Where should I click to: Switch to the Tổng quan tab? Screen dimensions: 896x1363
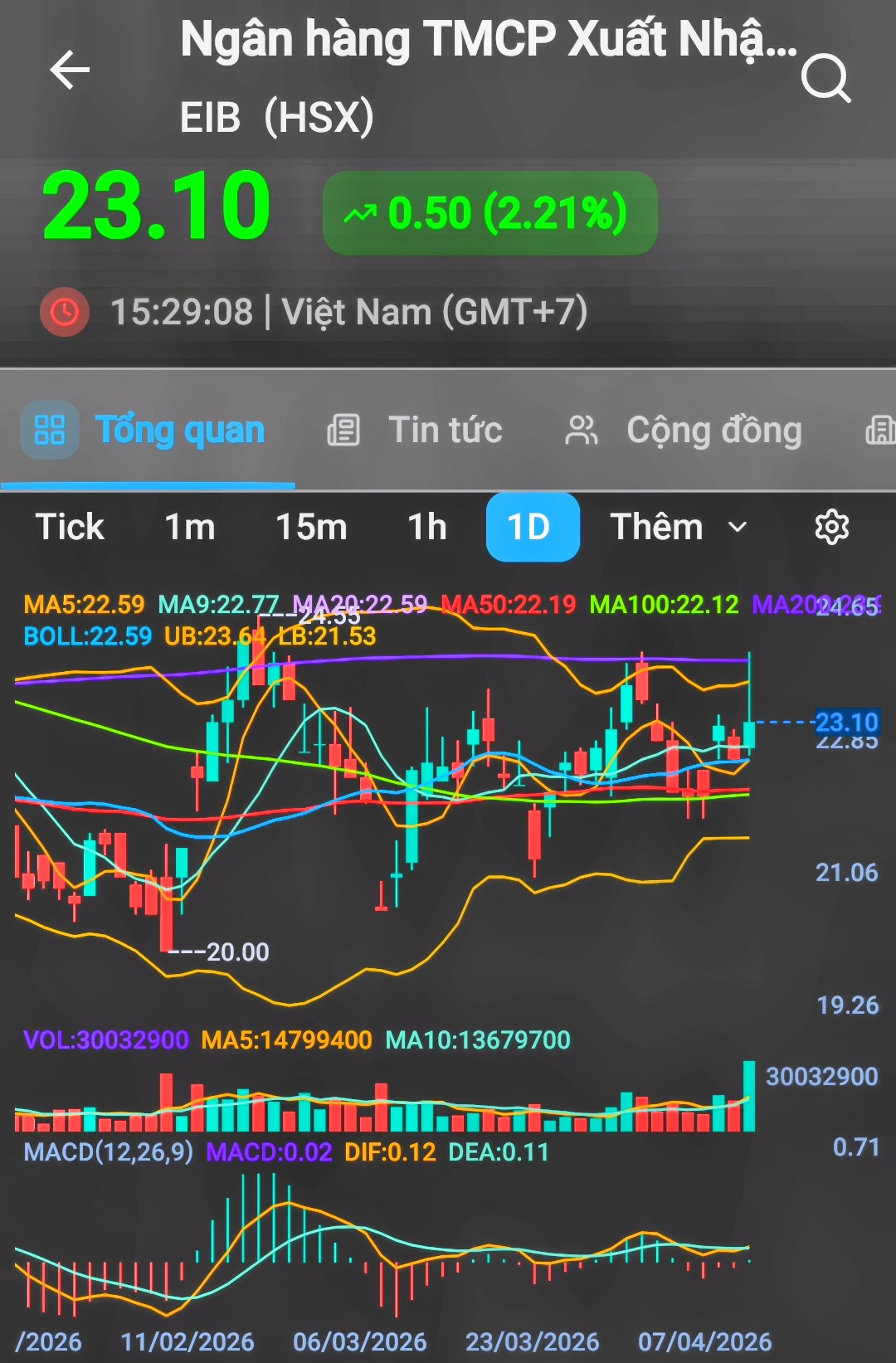coord(148,431)
